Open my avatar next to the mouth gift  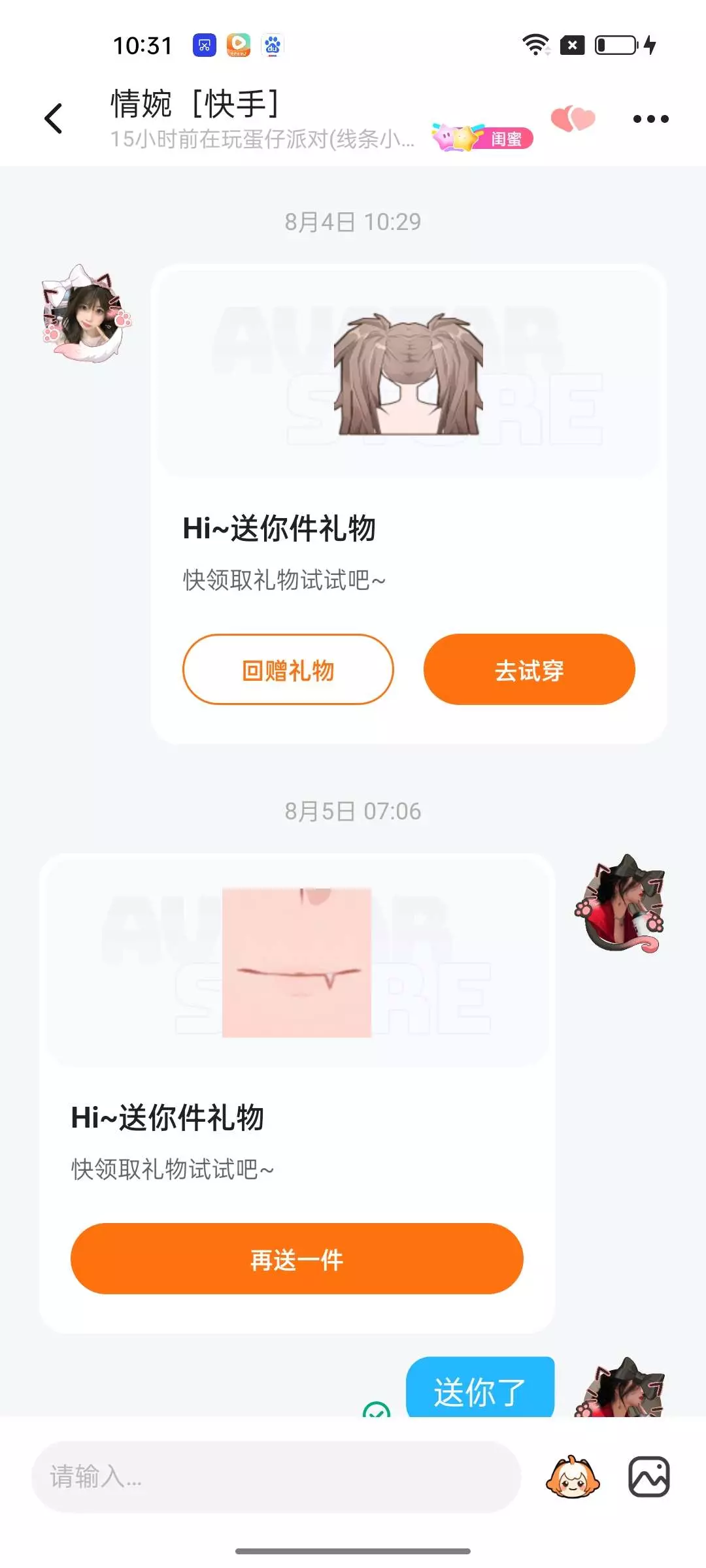pos(620,904)
